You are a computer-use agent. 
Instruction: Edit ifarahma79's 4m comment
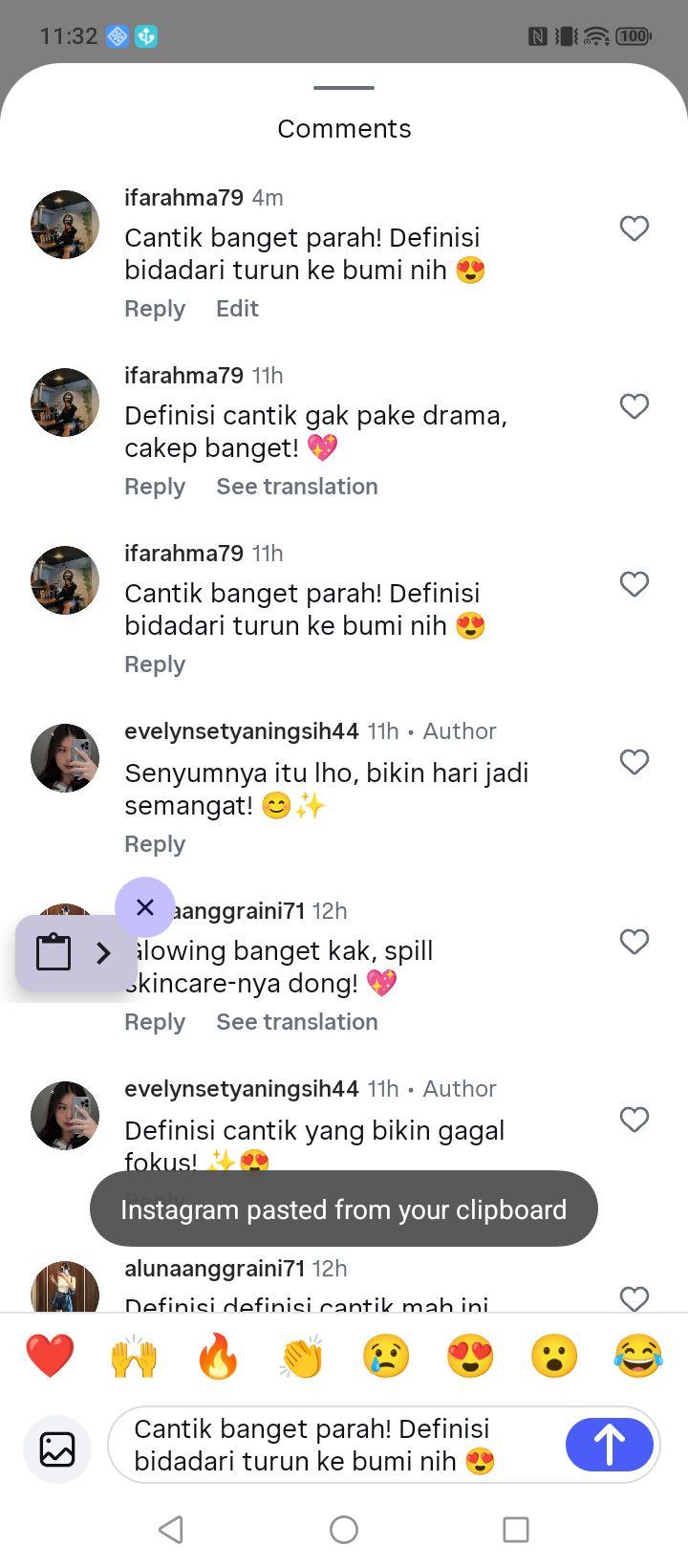coord(237,309)
